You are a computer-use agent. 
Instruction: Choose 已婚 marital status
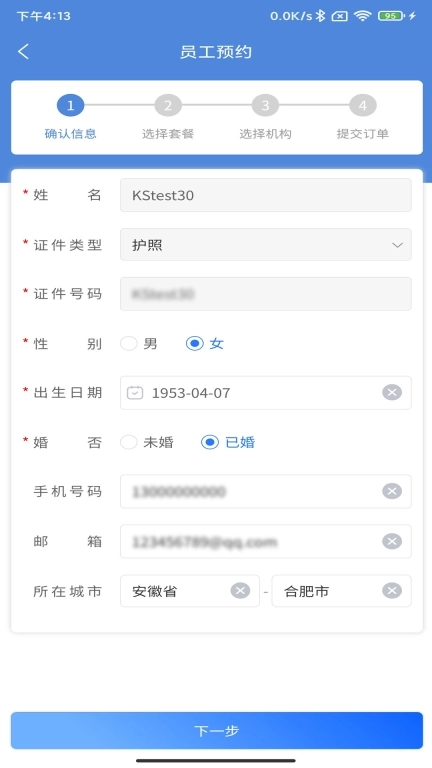(228, 443)
